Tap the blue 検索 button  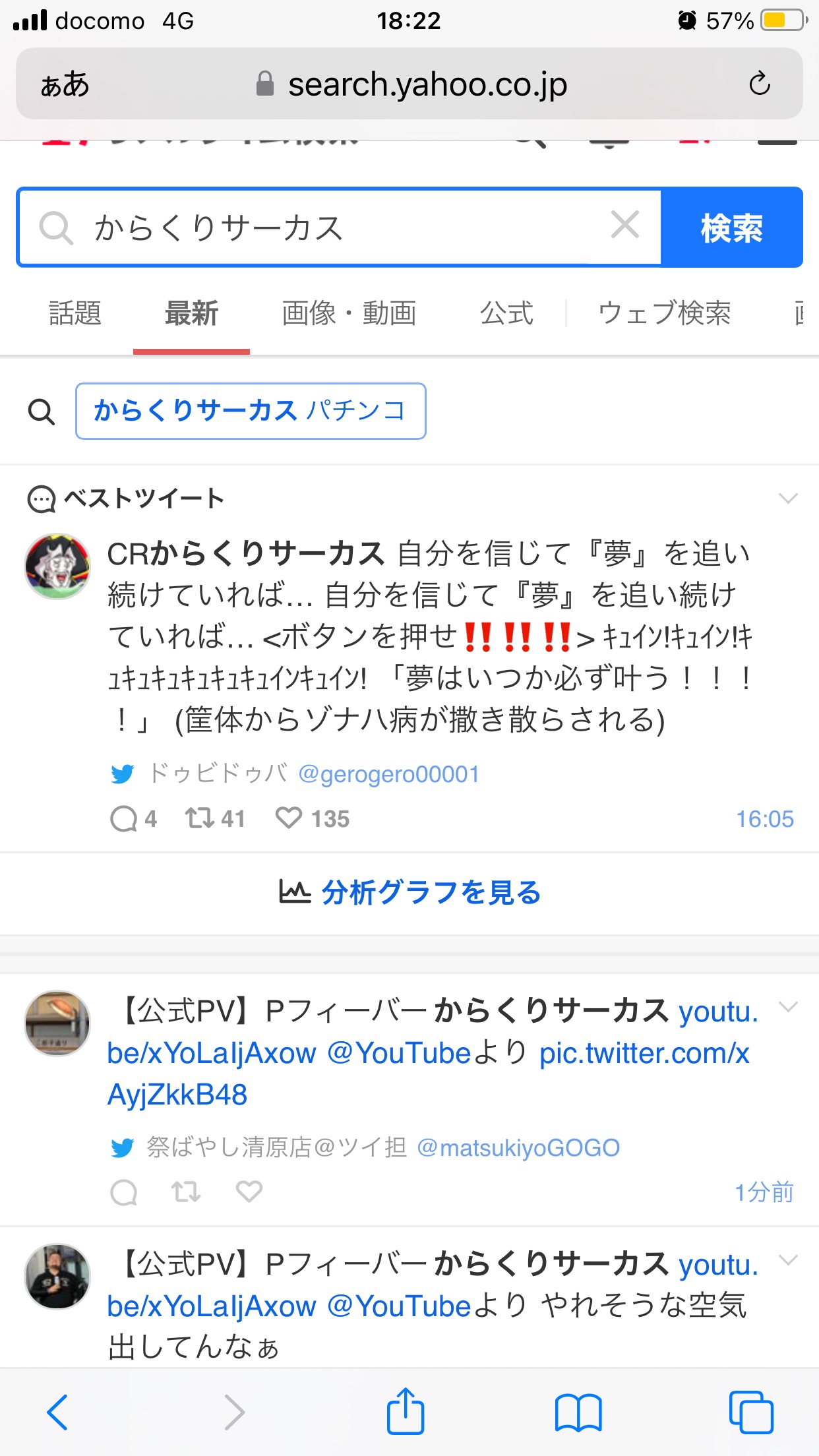pyautogui.click(x=732, y=228)
